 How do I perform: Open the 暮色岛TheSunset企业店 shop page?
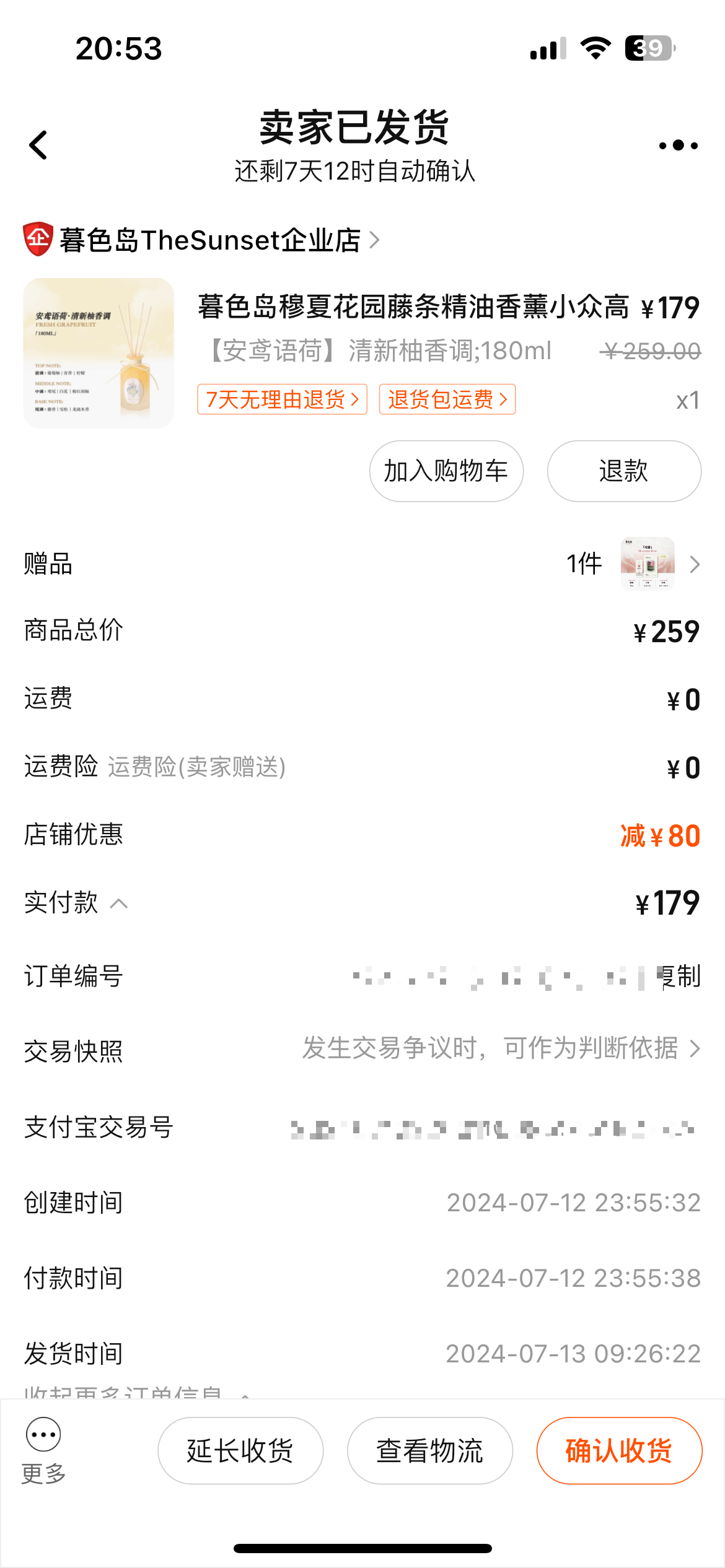click(x=202, y=240)
